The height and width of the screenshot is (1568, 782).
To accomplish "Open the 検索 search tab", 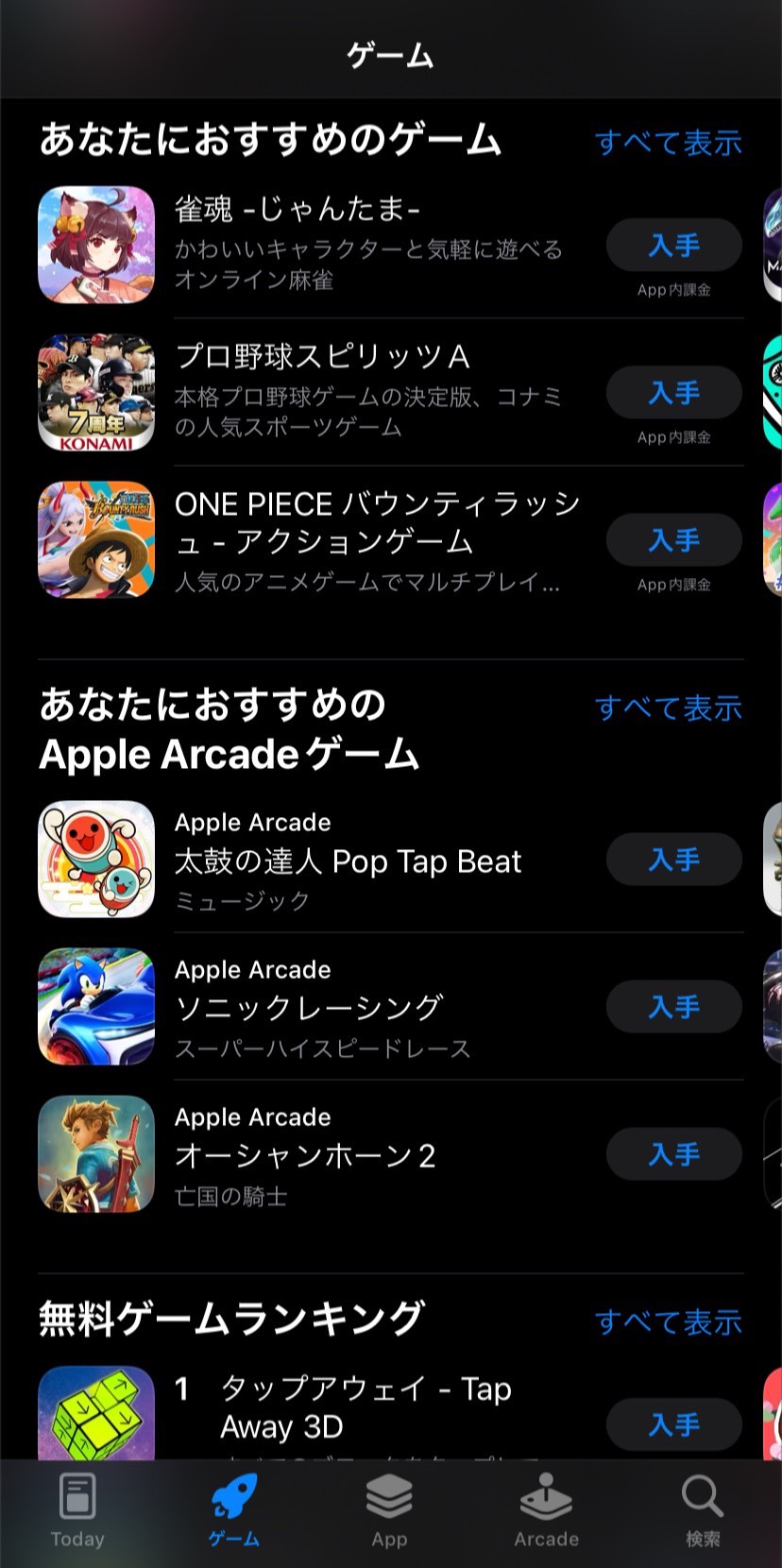I will tap(703, 1511).
